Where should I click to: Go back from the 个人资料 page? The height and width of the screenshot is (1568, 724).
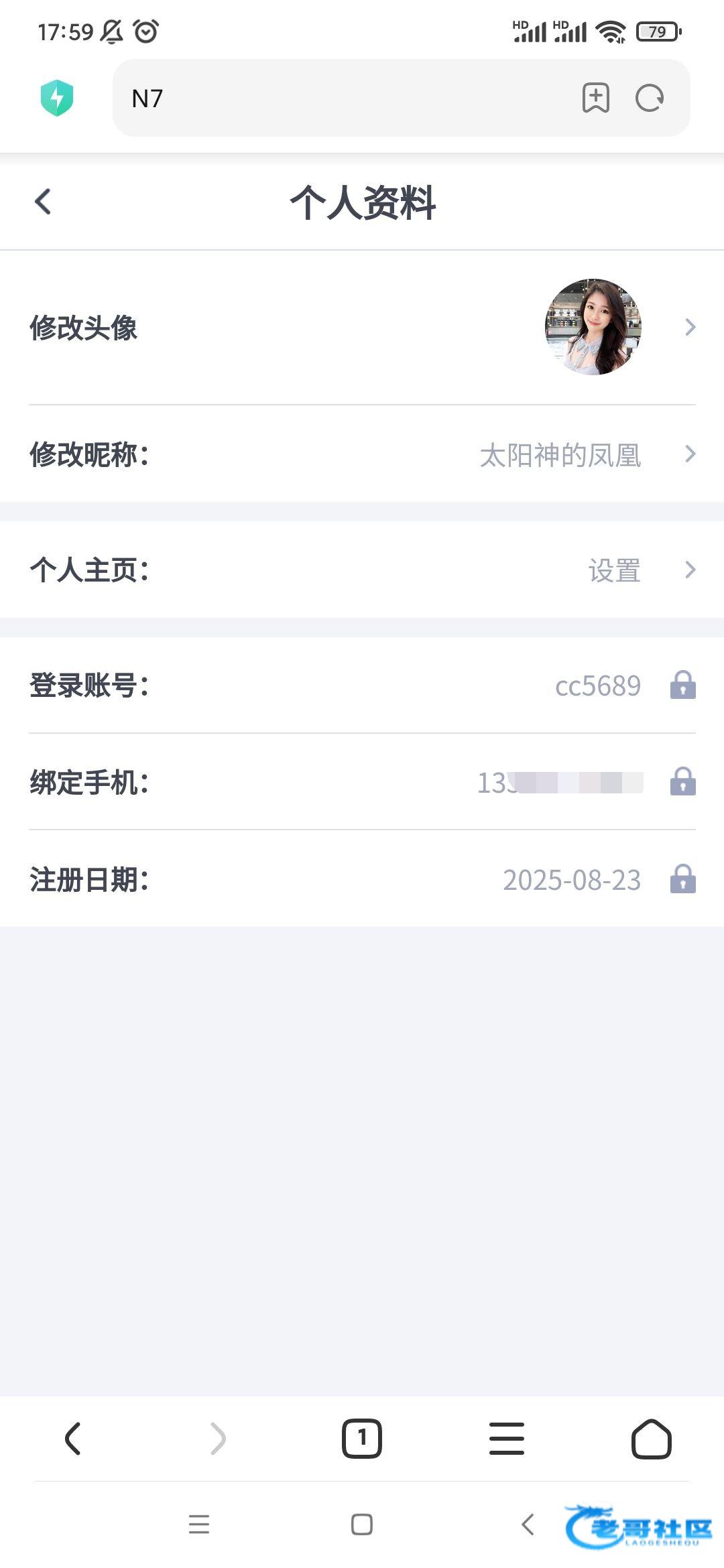43,202
